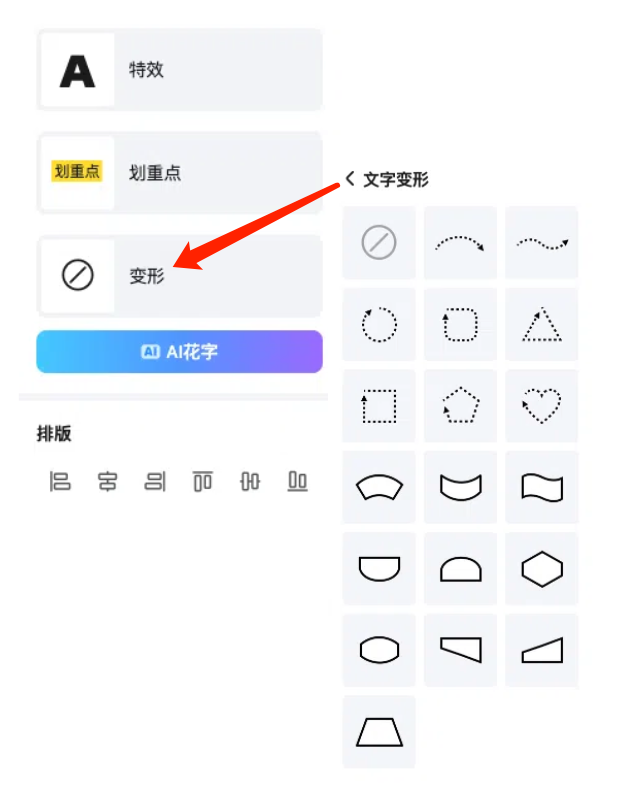Image resolution: width=626 pixels, height=799 pixels.
Task: Choose the dotted triangle text path
Action: [542, 324]
